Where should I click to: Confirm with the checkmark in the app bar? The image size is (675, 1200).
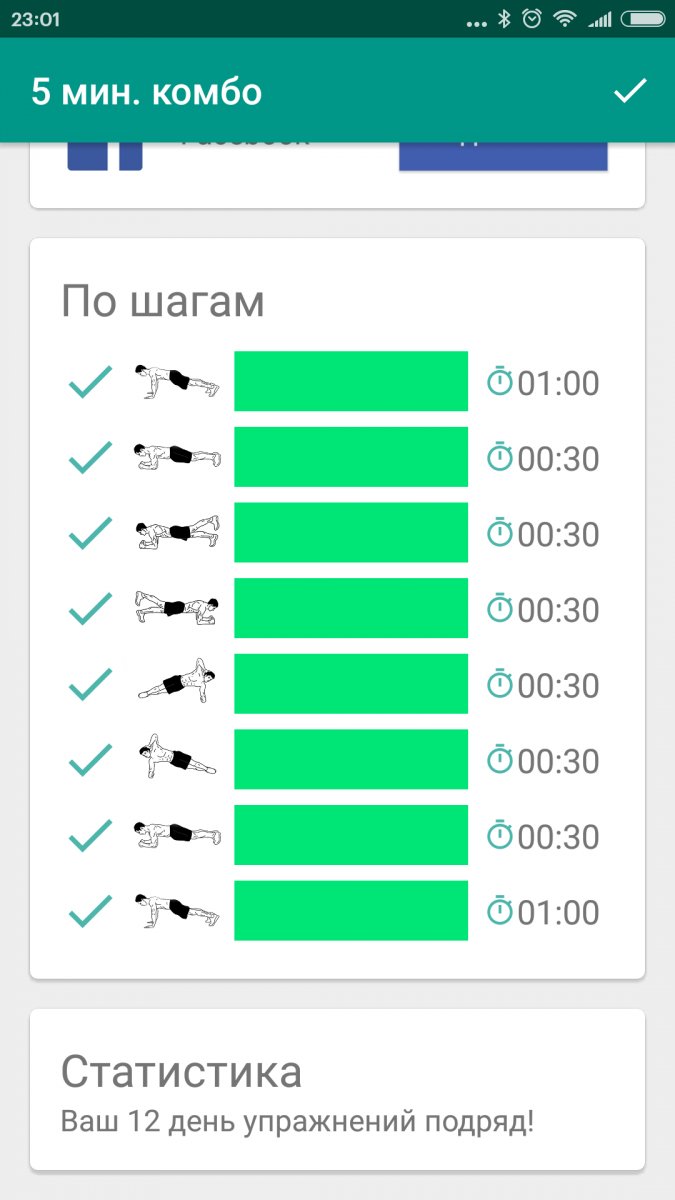[630, 91]
